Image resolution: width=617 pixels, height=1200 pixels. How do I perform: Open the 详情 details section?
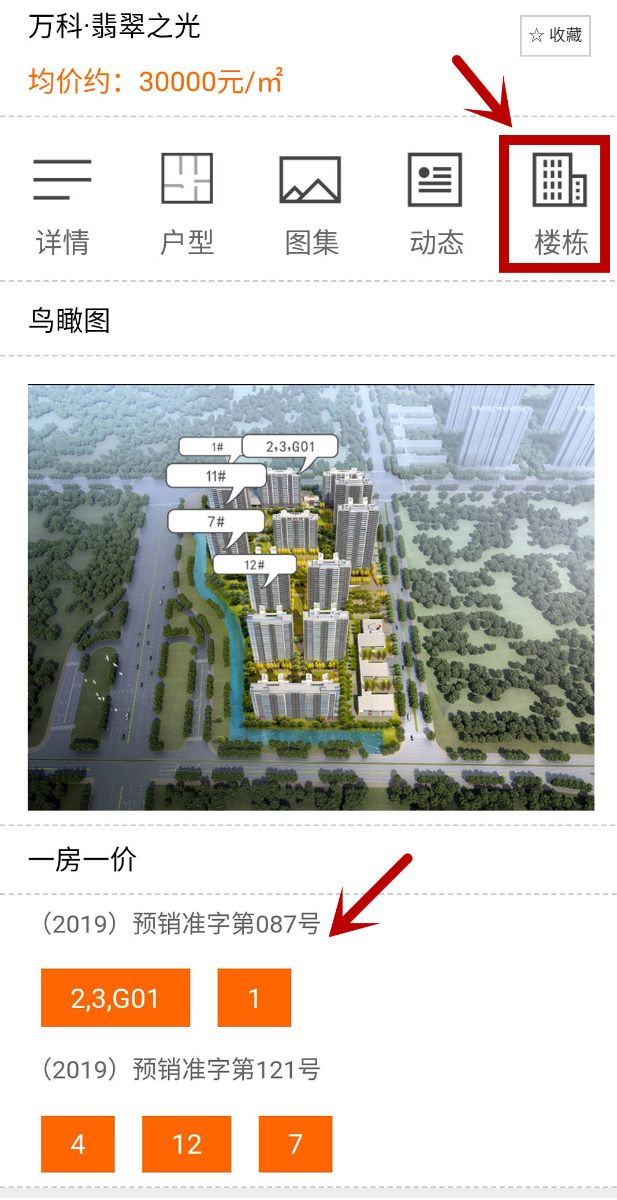62,205
